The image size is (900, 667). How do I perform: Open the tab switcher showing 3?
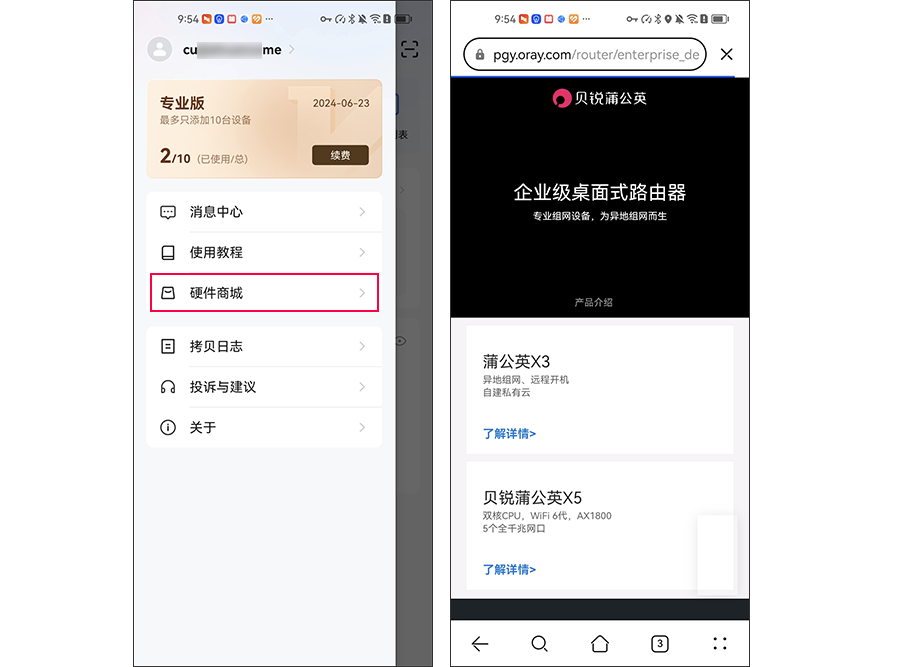[660, 644]
